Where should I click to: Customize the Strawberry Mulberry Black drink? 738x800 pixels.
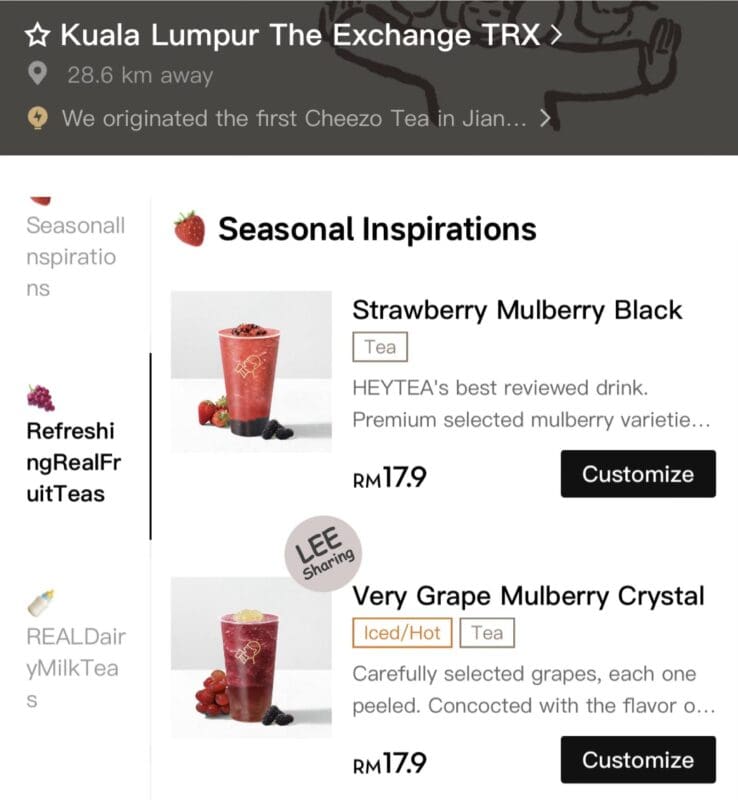pyautogui.click(x=637, y=474)
